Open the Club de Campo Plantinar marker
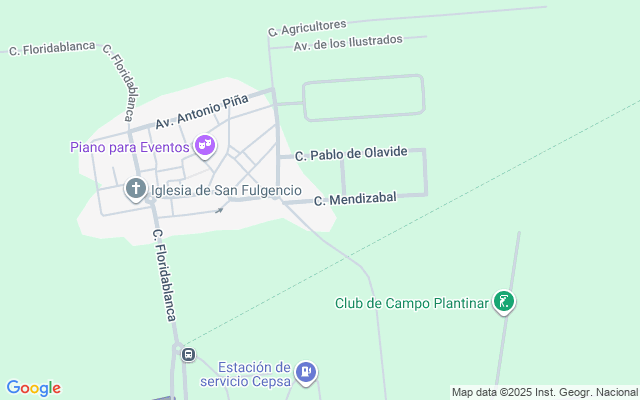This screenshot has height=400, width=640. coord(504,302)
